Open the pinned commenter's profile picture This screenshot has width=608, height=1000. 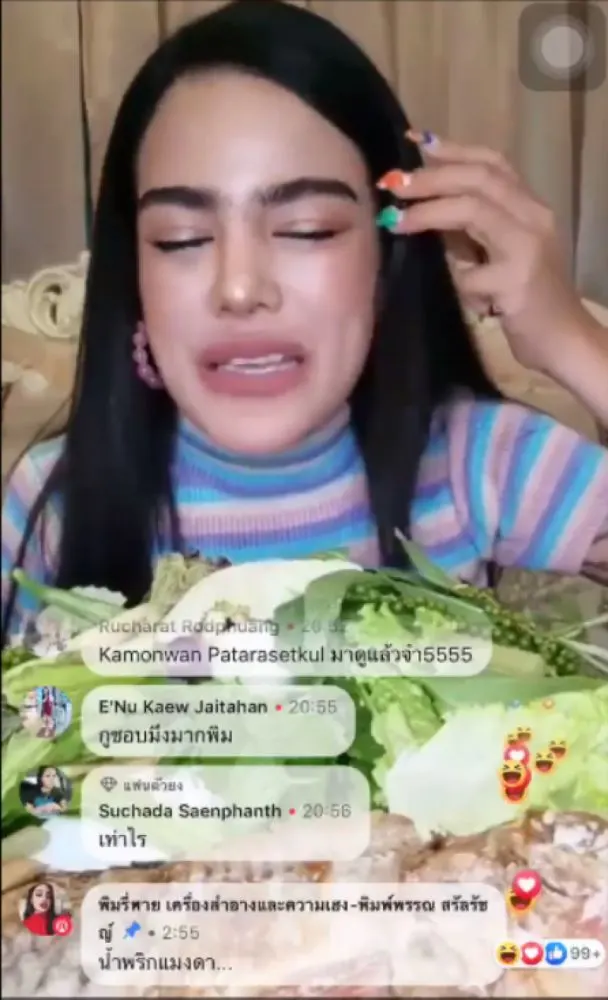click(44, 908)
